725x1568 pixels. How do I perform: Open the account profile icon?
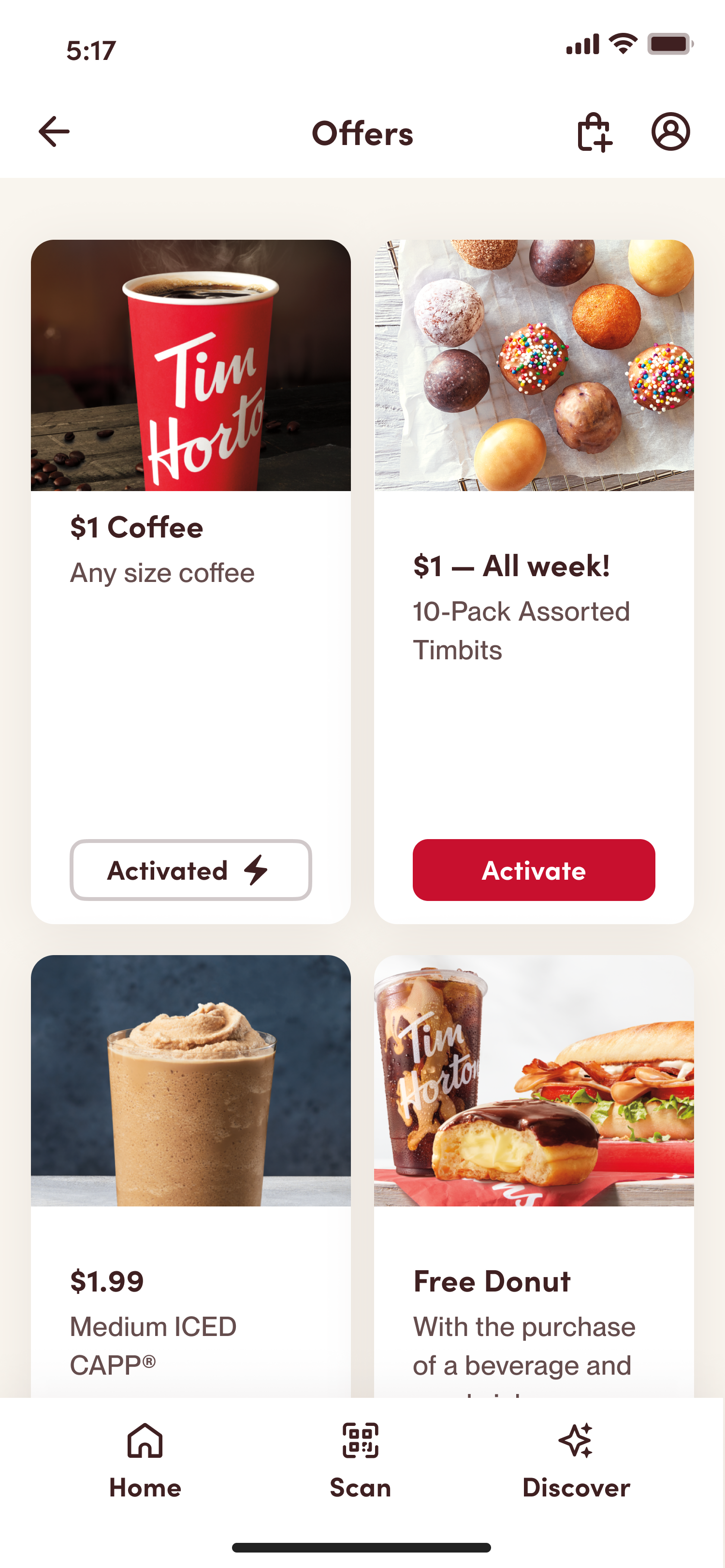pyautogui.click(x=670, y=131)
